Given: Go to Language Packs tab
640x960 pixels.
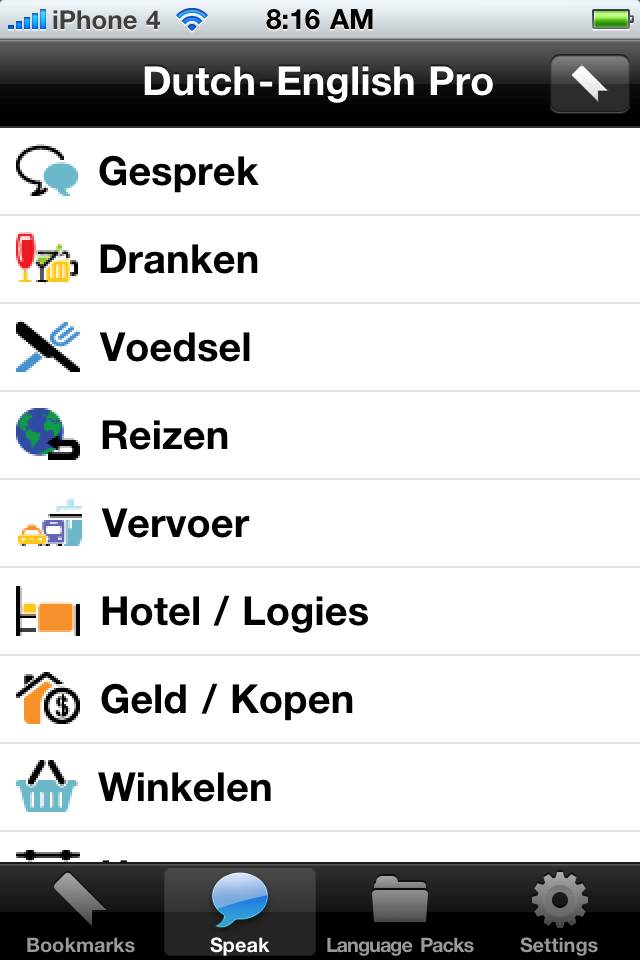Looking at the screenshot, I should click(x=400, y=912).
